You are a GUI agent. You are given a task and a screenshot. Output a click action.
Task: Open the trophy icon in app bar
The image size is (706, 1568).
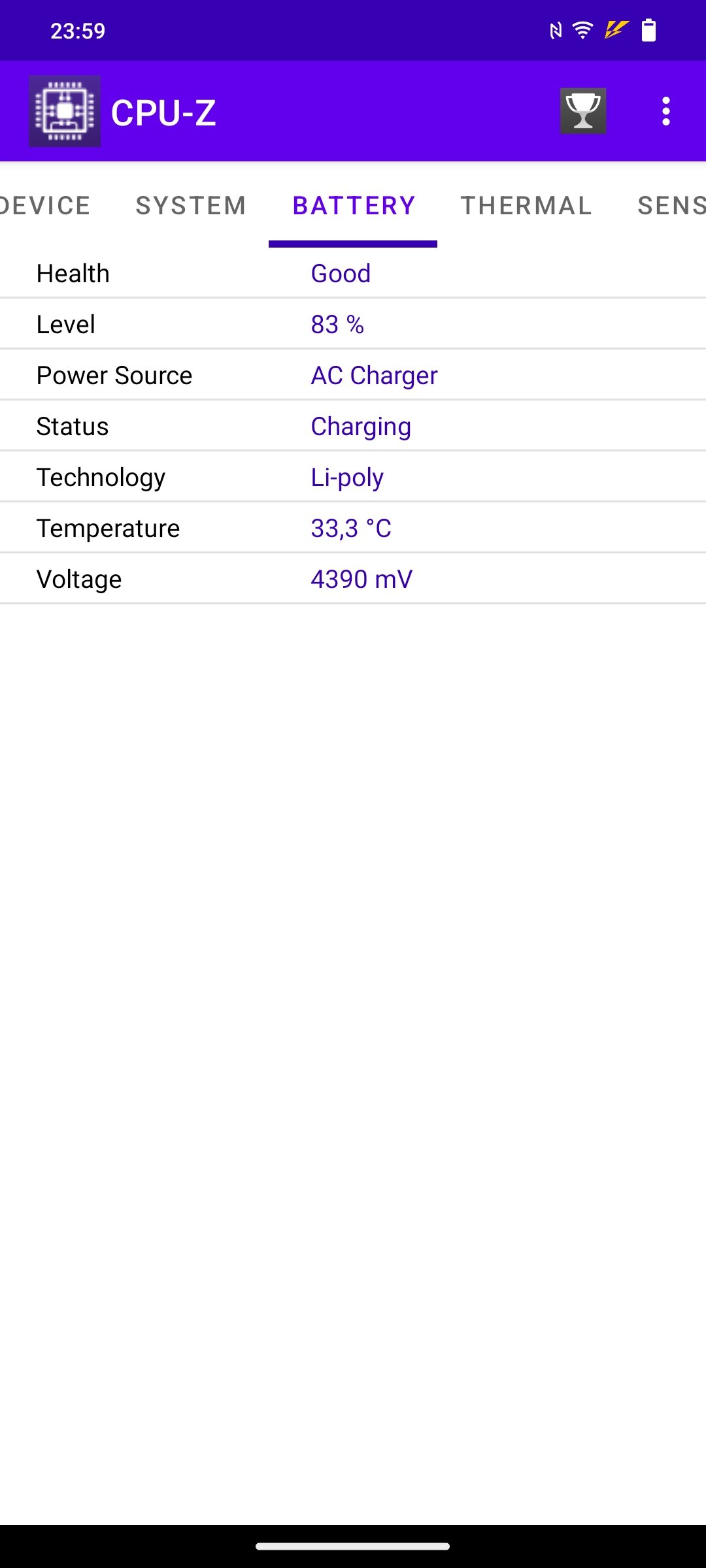(583, 111)
